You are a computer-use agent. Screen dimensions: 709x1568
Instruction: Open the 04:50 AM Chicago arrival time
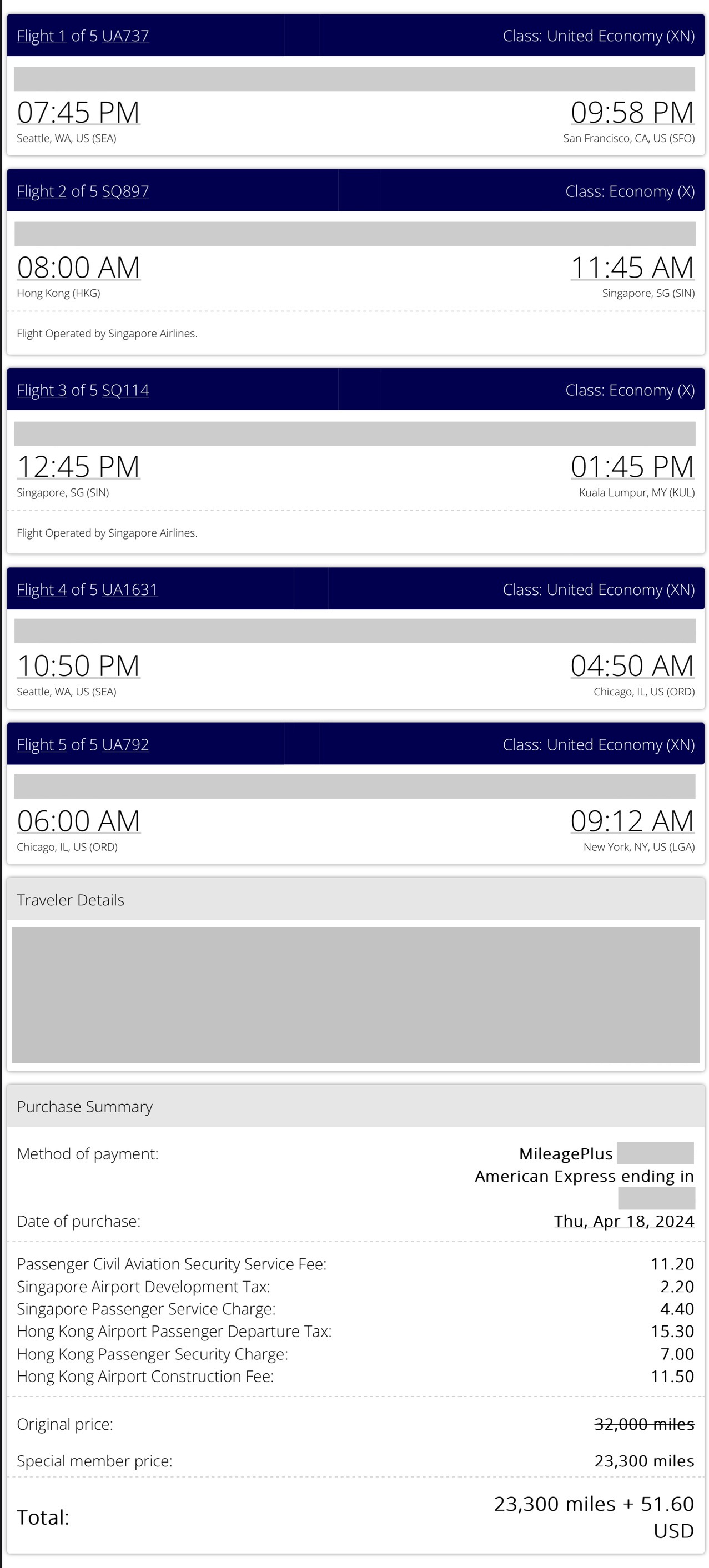(632, 666)
